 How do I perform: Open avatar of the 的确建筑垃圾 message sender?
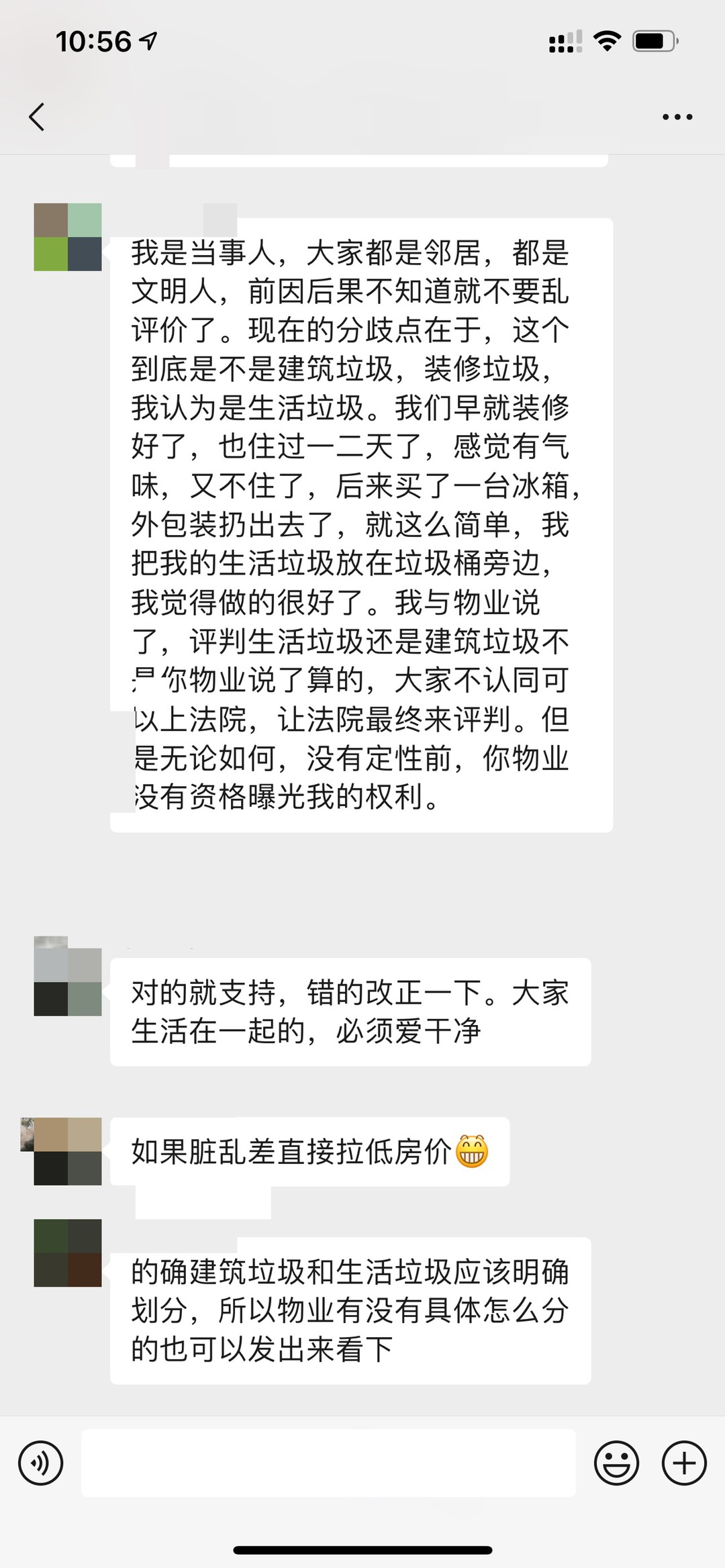tap(68, 1253)
